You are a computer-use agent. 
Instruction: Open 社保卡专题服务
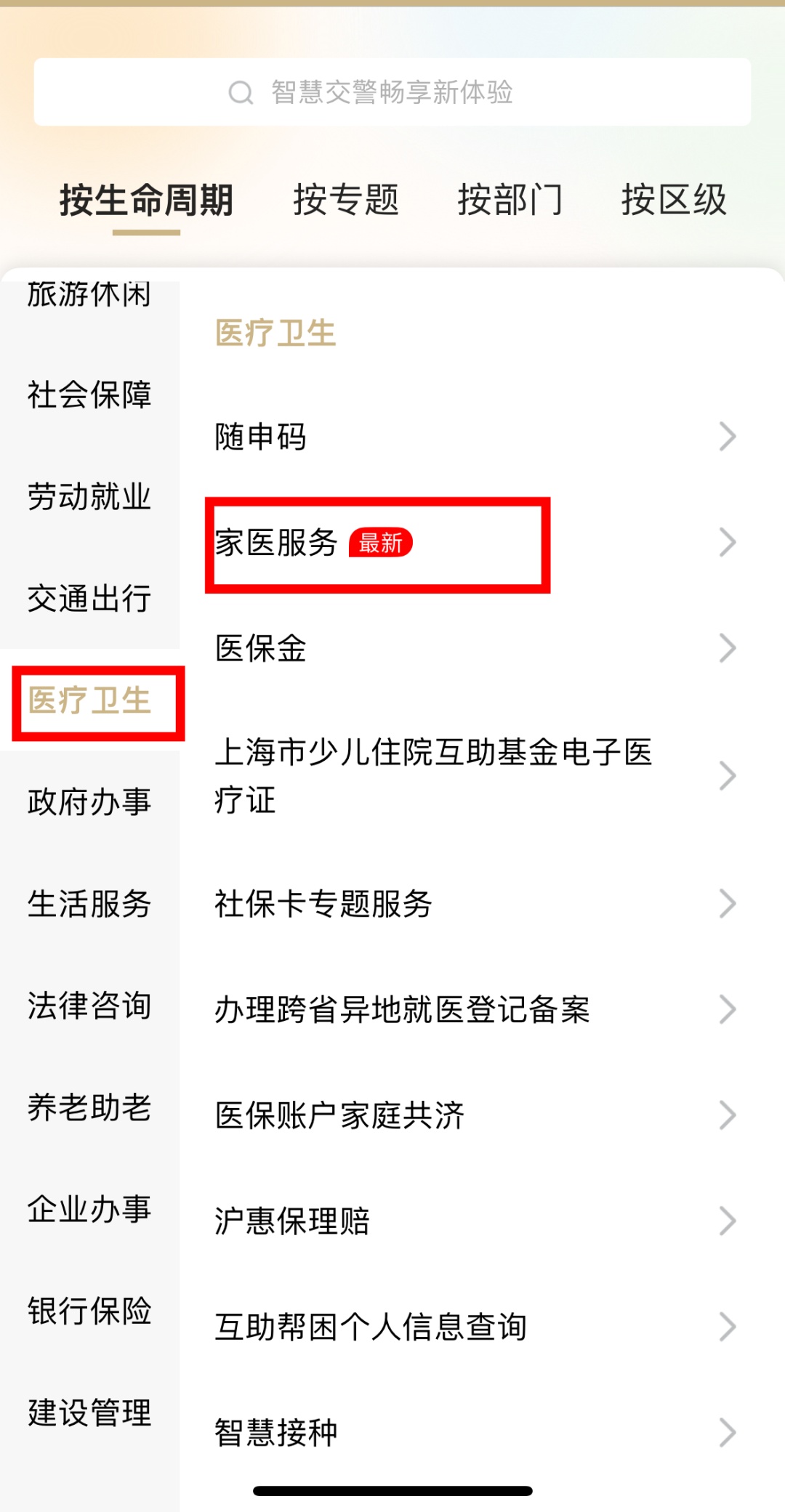tap(477, 904)
